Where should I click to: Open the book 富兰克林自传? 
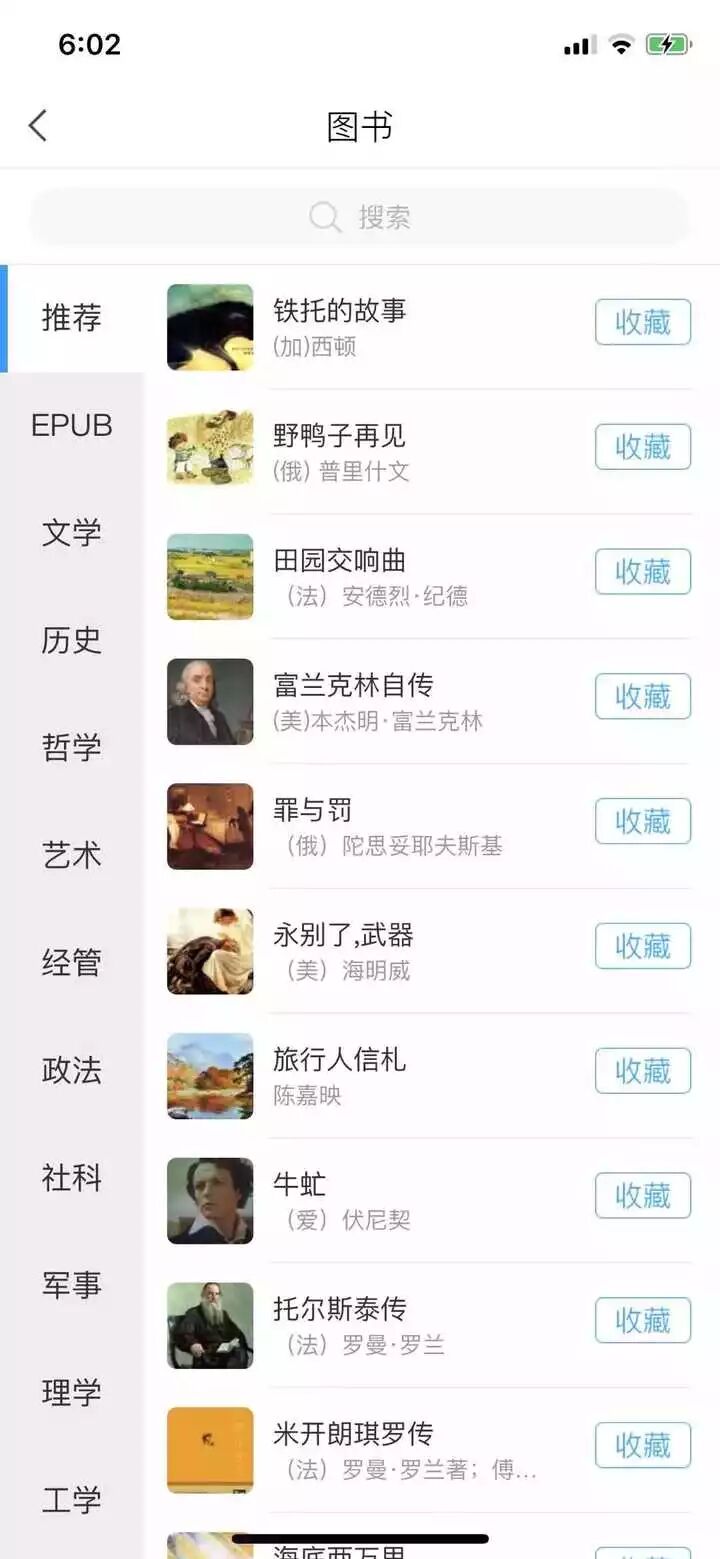(x=353, y=686)
